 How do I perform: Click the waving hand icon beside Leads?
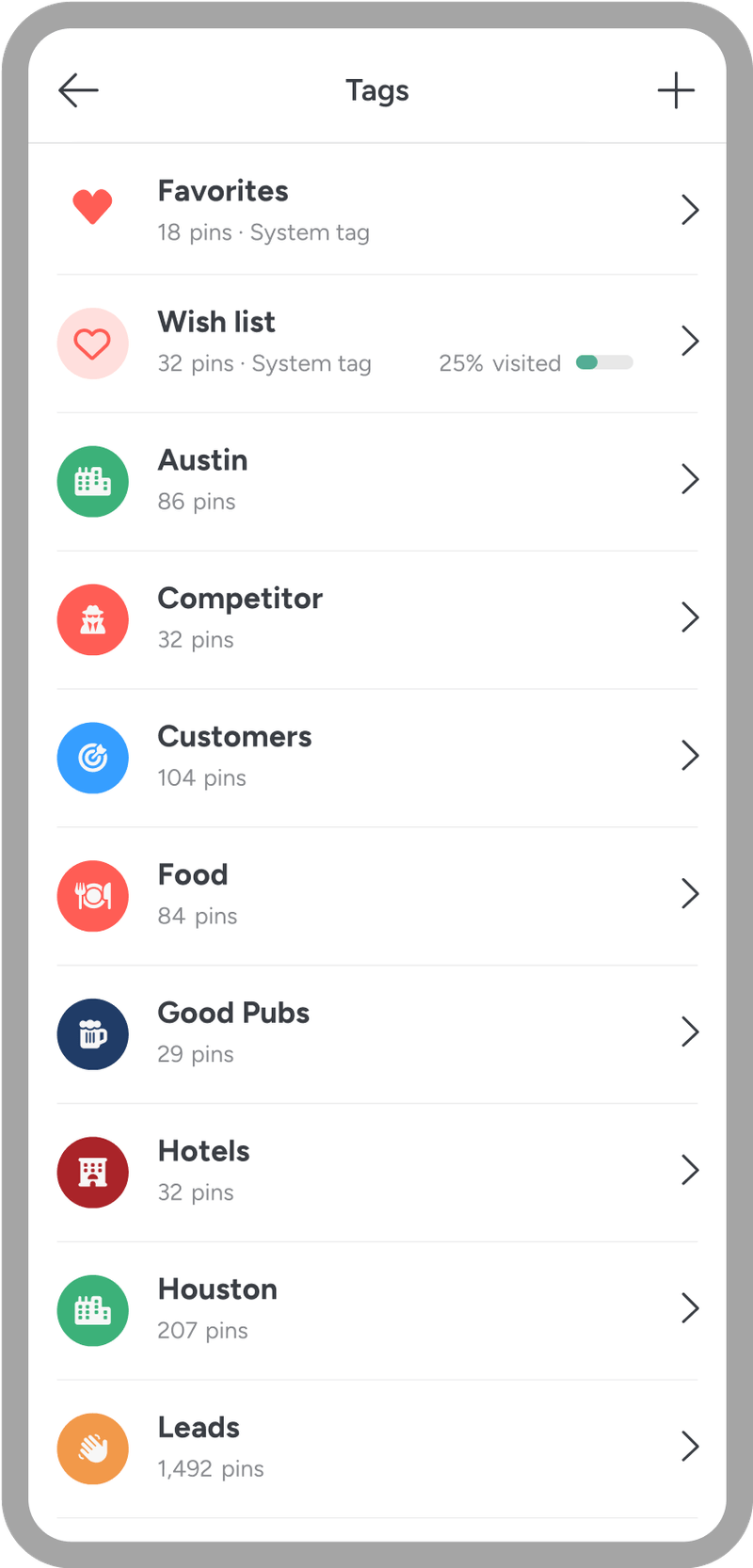tap(92, 1448)
